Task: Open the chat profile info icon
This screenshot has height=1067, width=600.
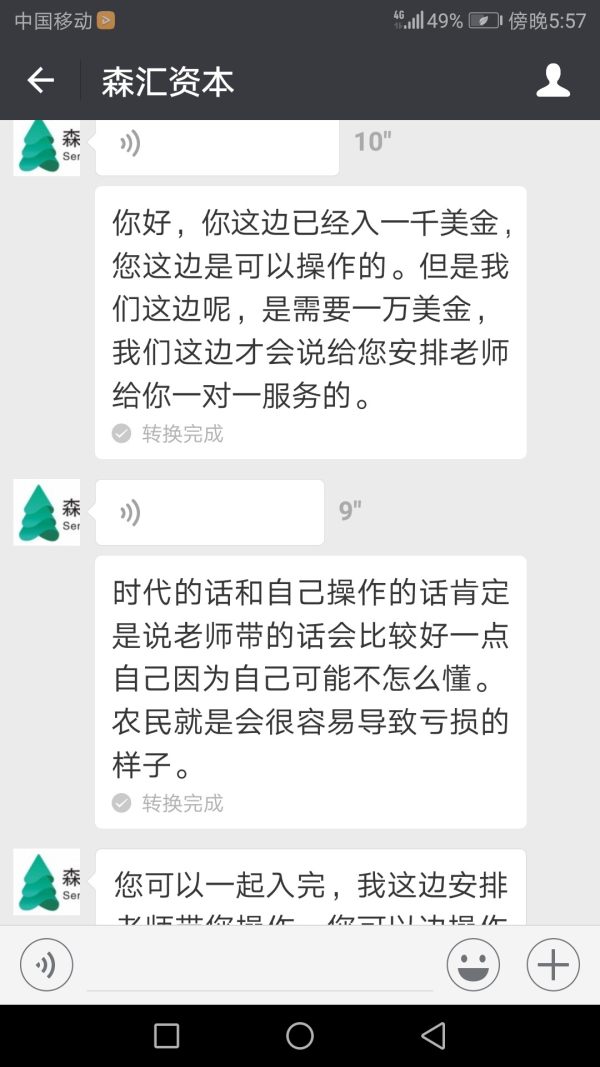Action: pyautogui.click(x=553, y=81)
